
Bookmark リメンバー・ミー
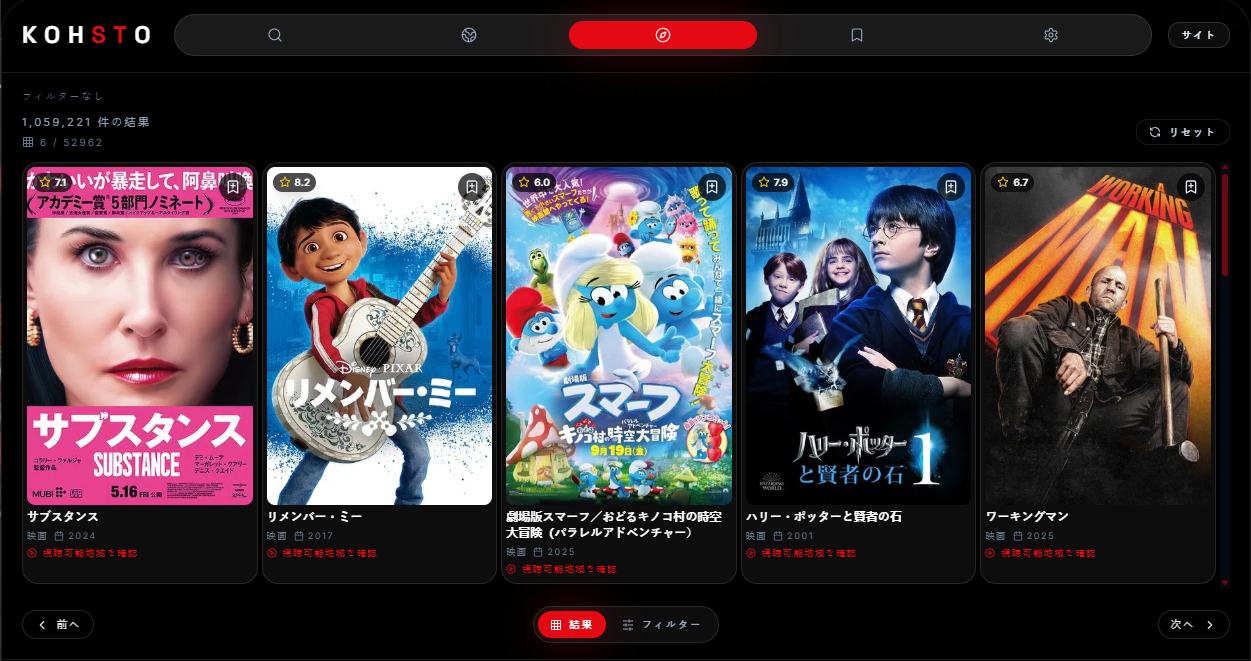[x=472, y=187]
